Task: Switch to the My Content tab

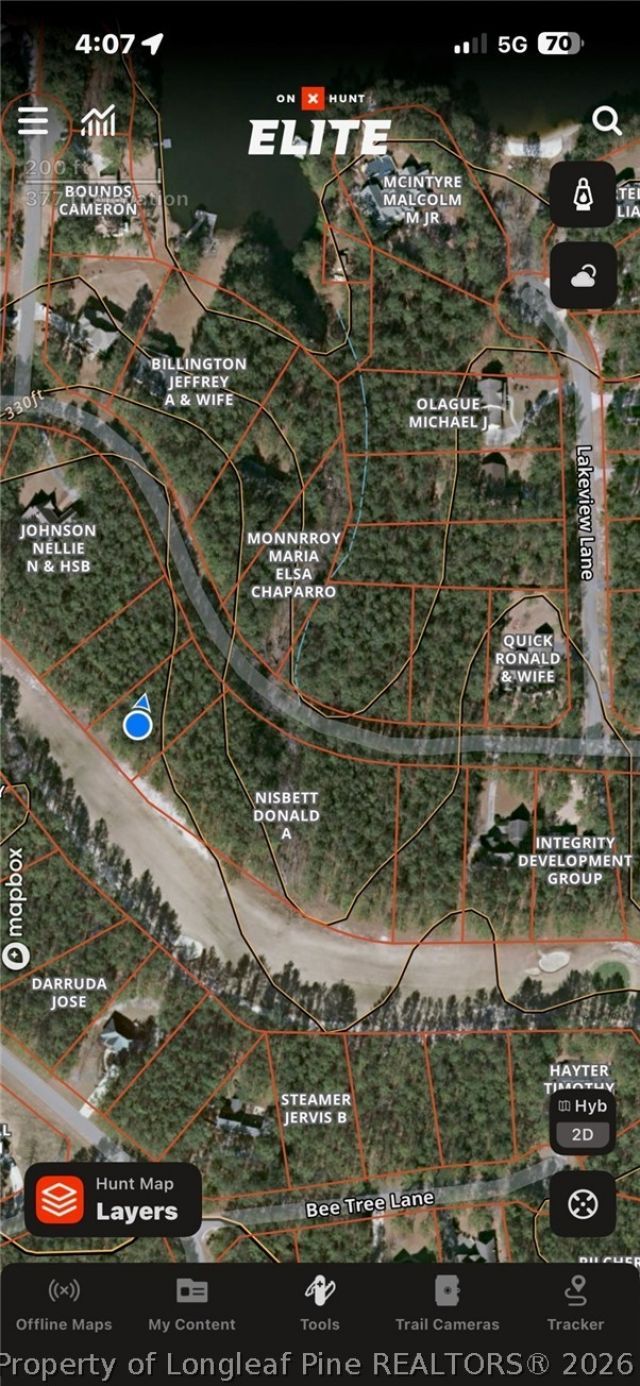Action: click(192, 1305)
